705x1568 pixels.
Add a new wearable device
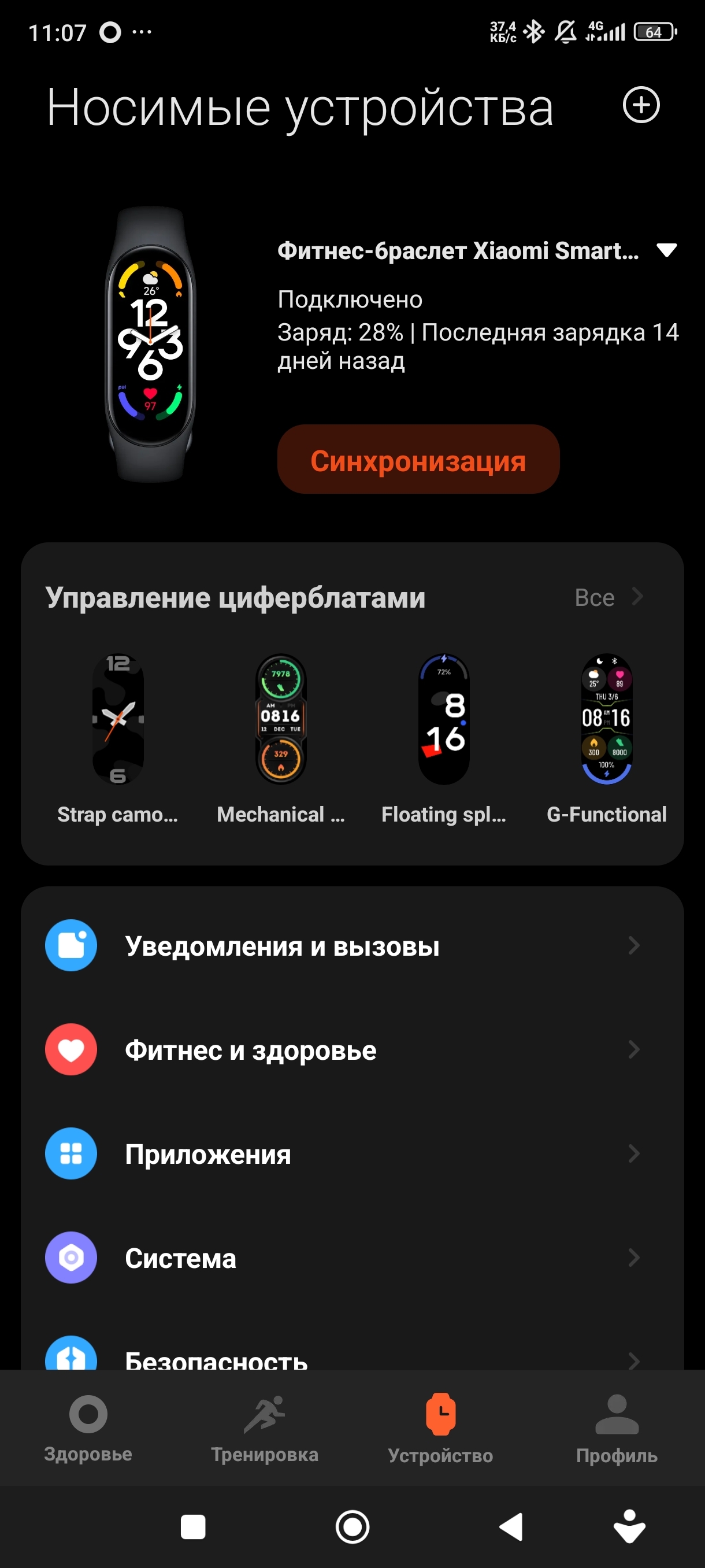point(640,105)
